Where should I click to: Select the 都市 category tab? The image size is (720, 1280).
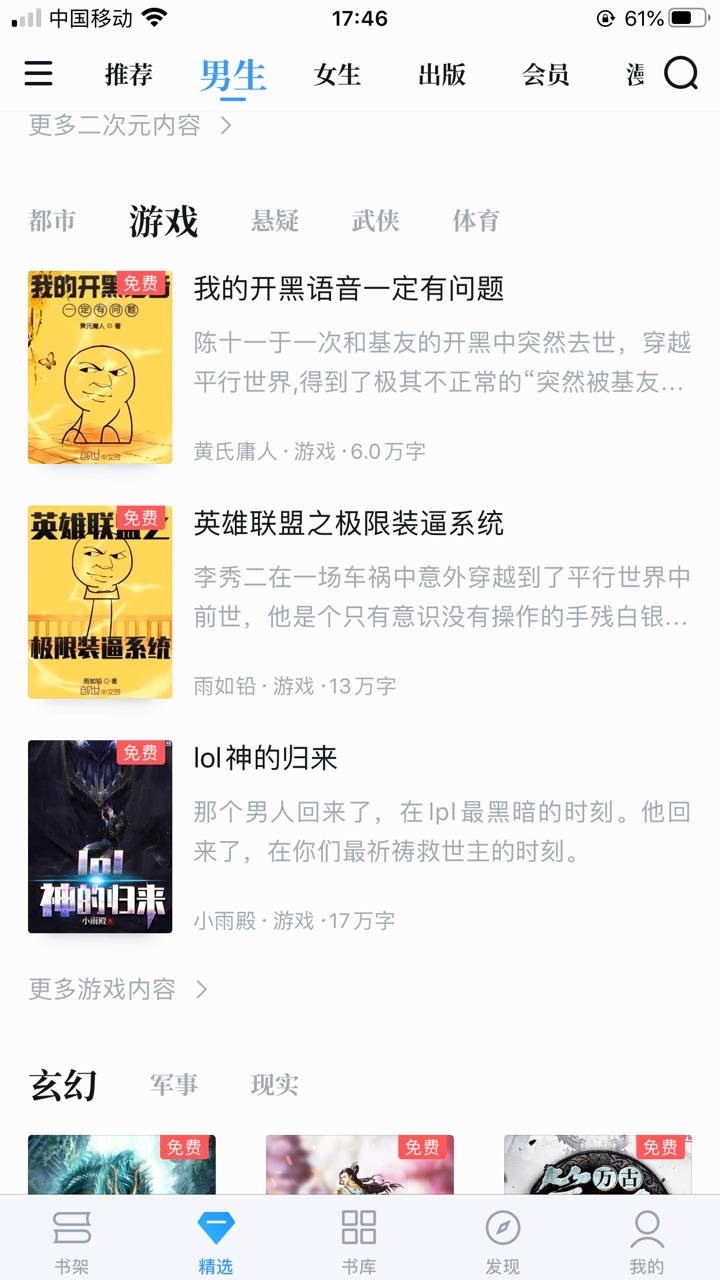[52, 221]
